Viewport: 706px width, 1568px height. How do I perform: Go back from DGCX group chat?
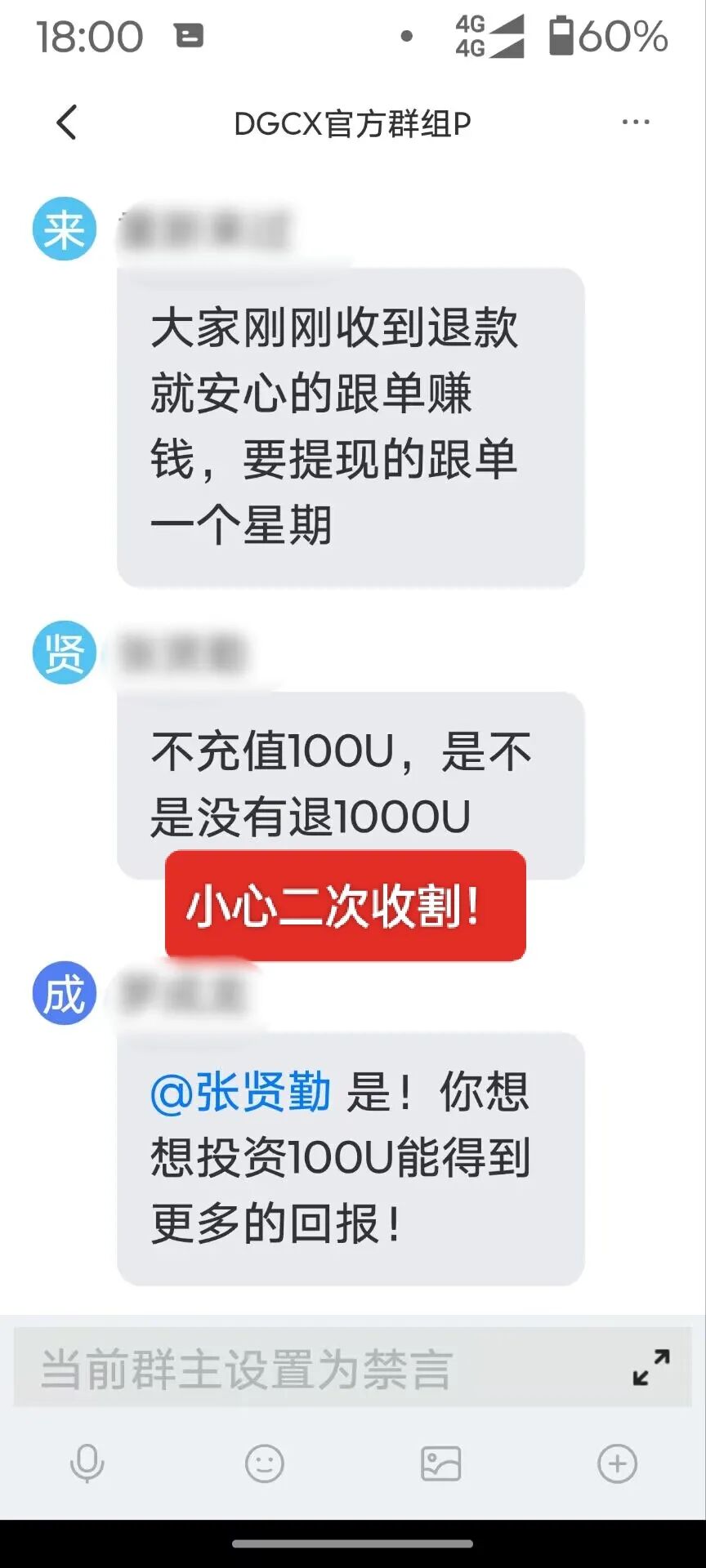click(67, 123)
